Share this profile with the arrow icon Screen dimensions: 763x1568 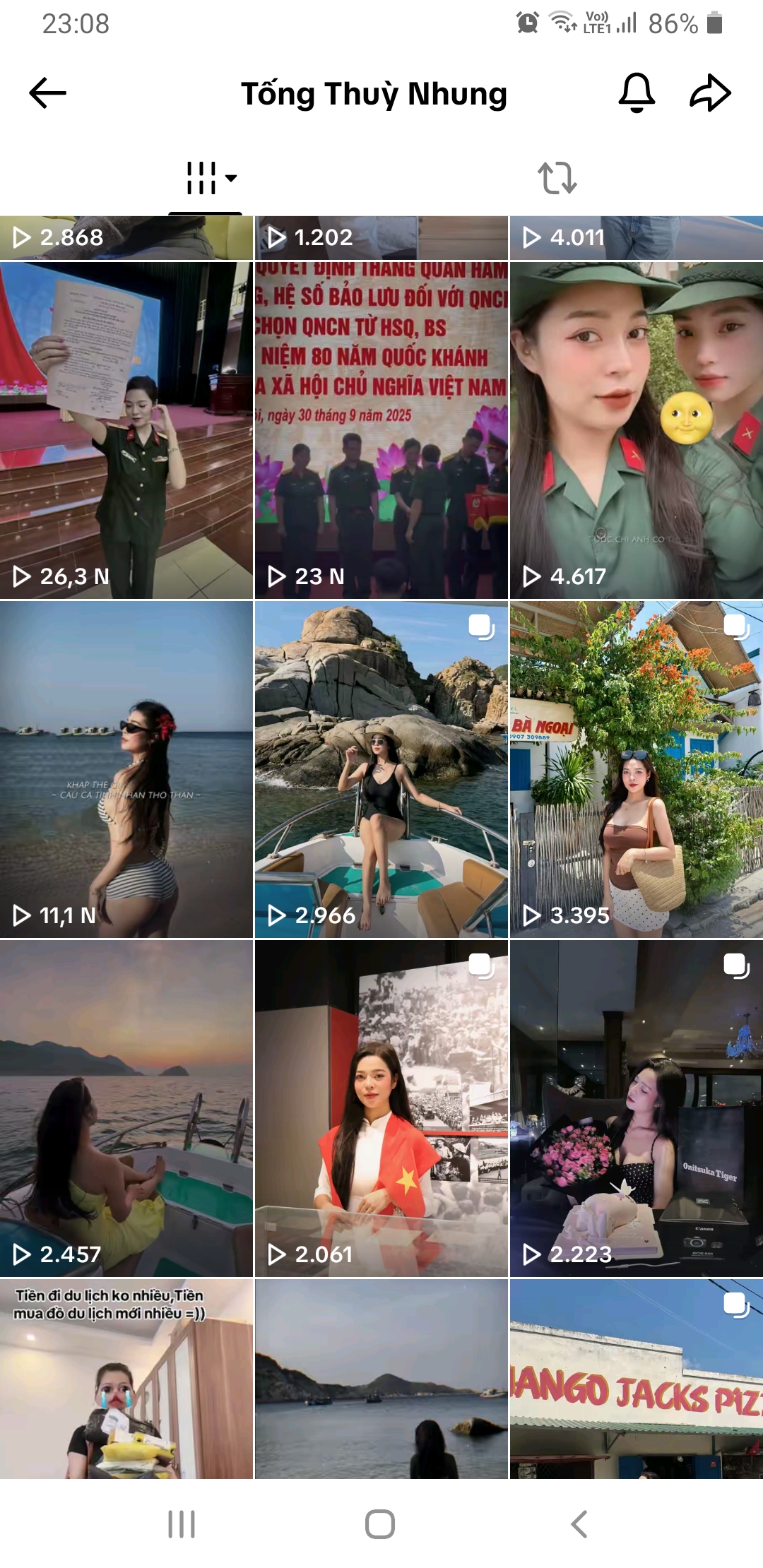710,93
